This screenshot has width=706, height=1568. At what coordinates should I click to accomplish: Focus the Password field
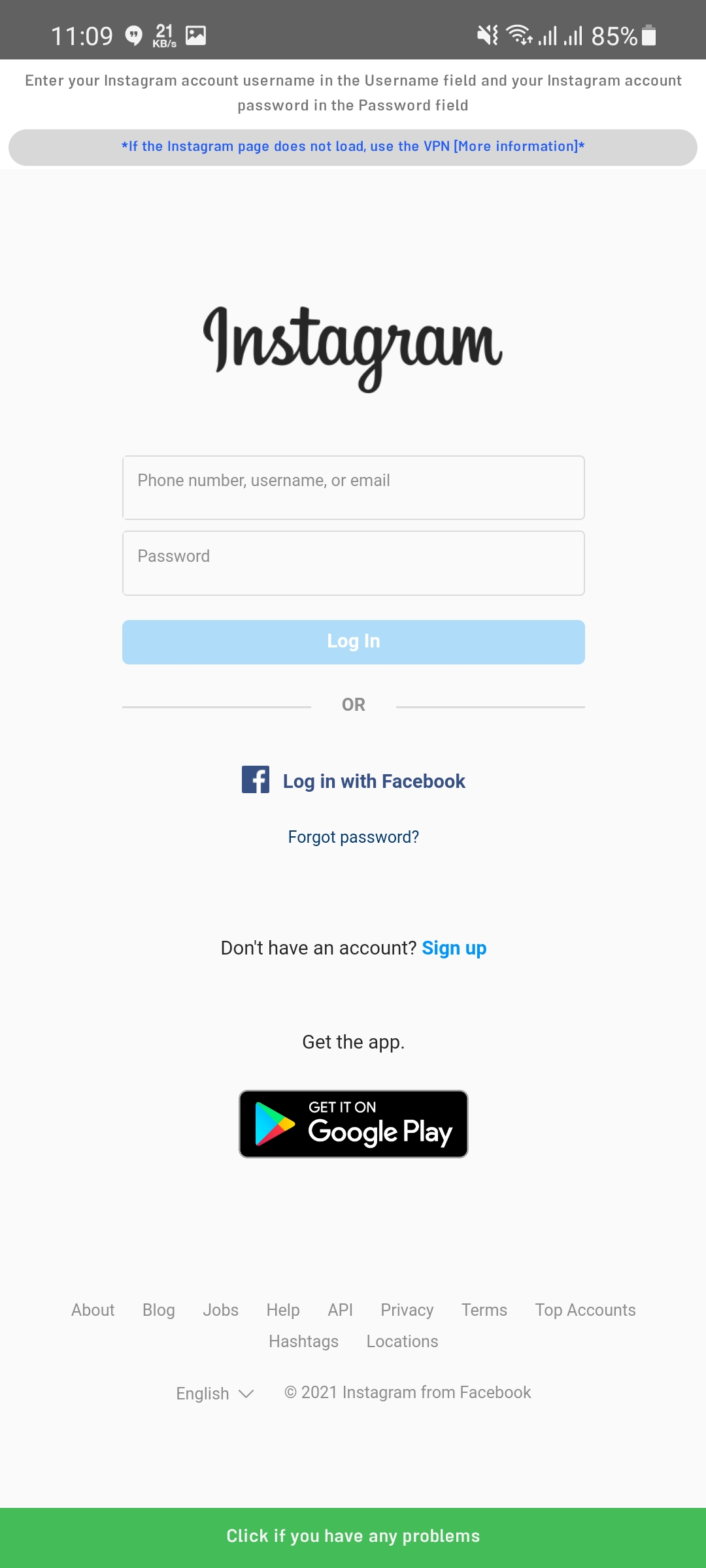[x=353, y=563]
